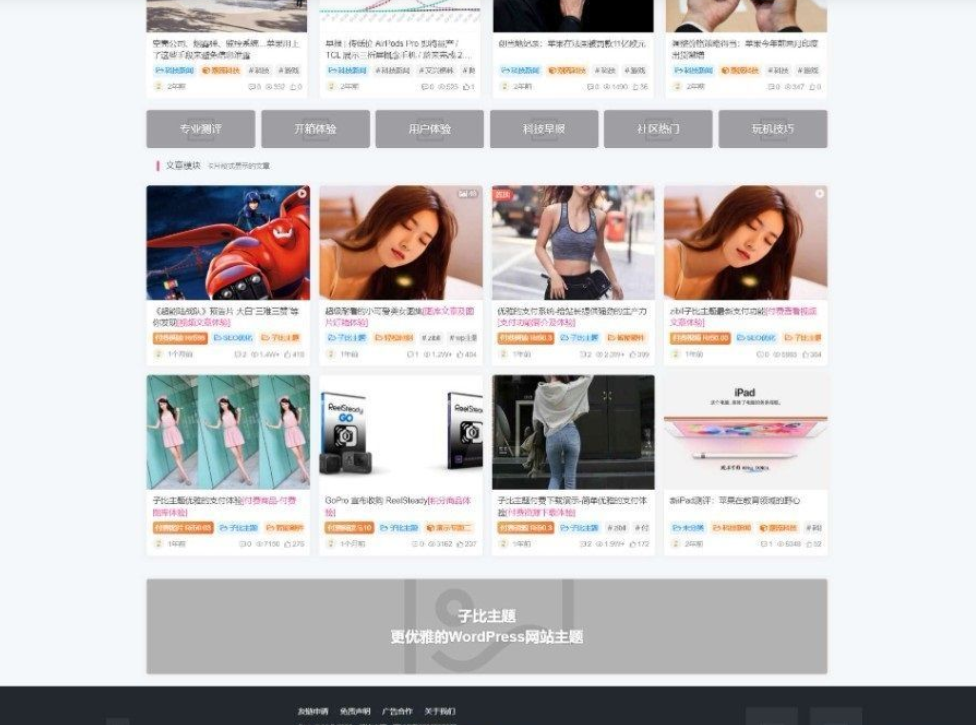Viewport: 976px width, 725px height.
Task: Open the zibll子比主题最新支付功能 article card
Action: coord(745,243)
